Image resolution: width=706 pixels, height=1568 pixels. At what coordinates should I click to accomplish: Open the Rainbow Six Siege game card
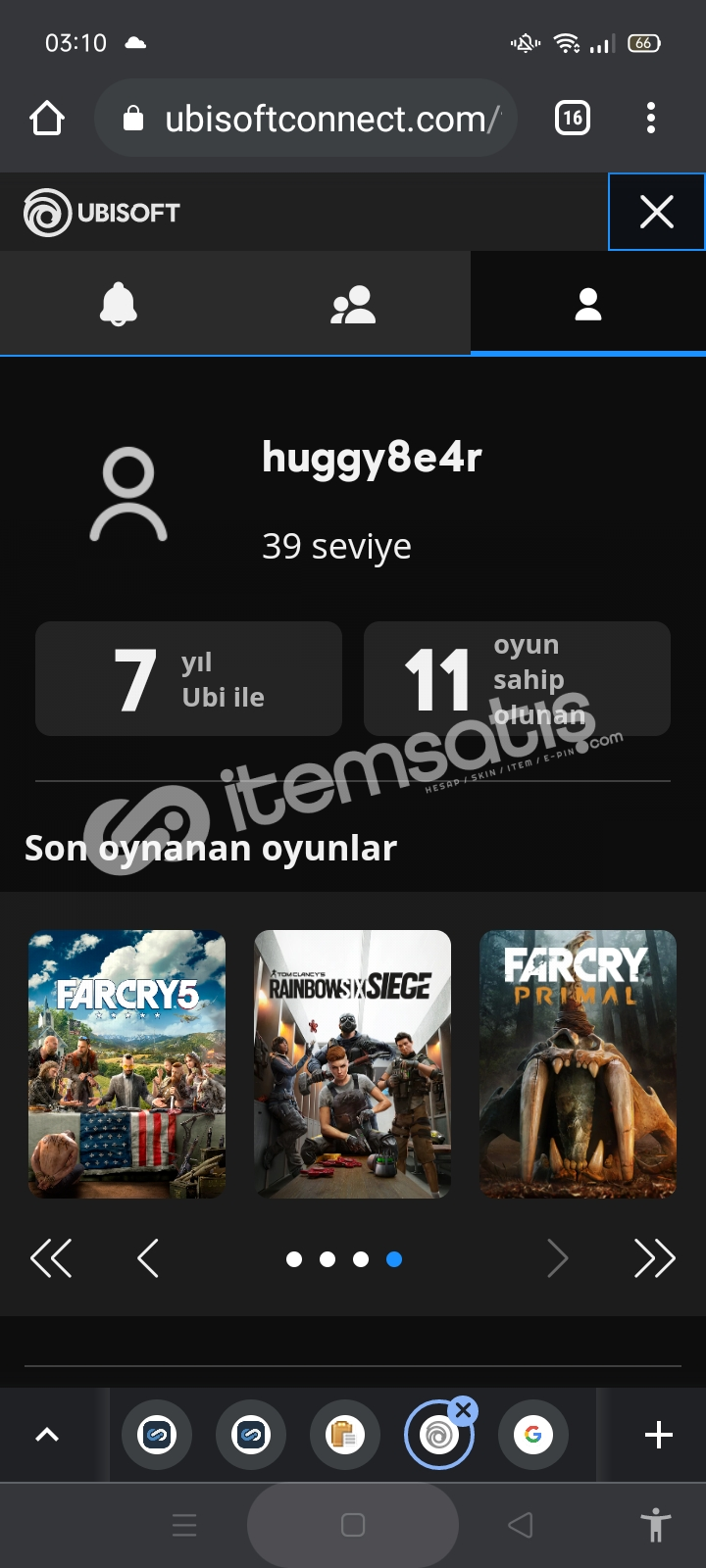(x=353, y=1064)
